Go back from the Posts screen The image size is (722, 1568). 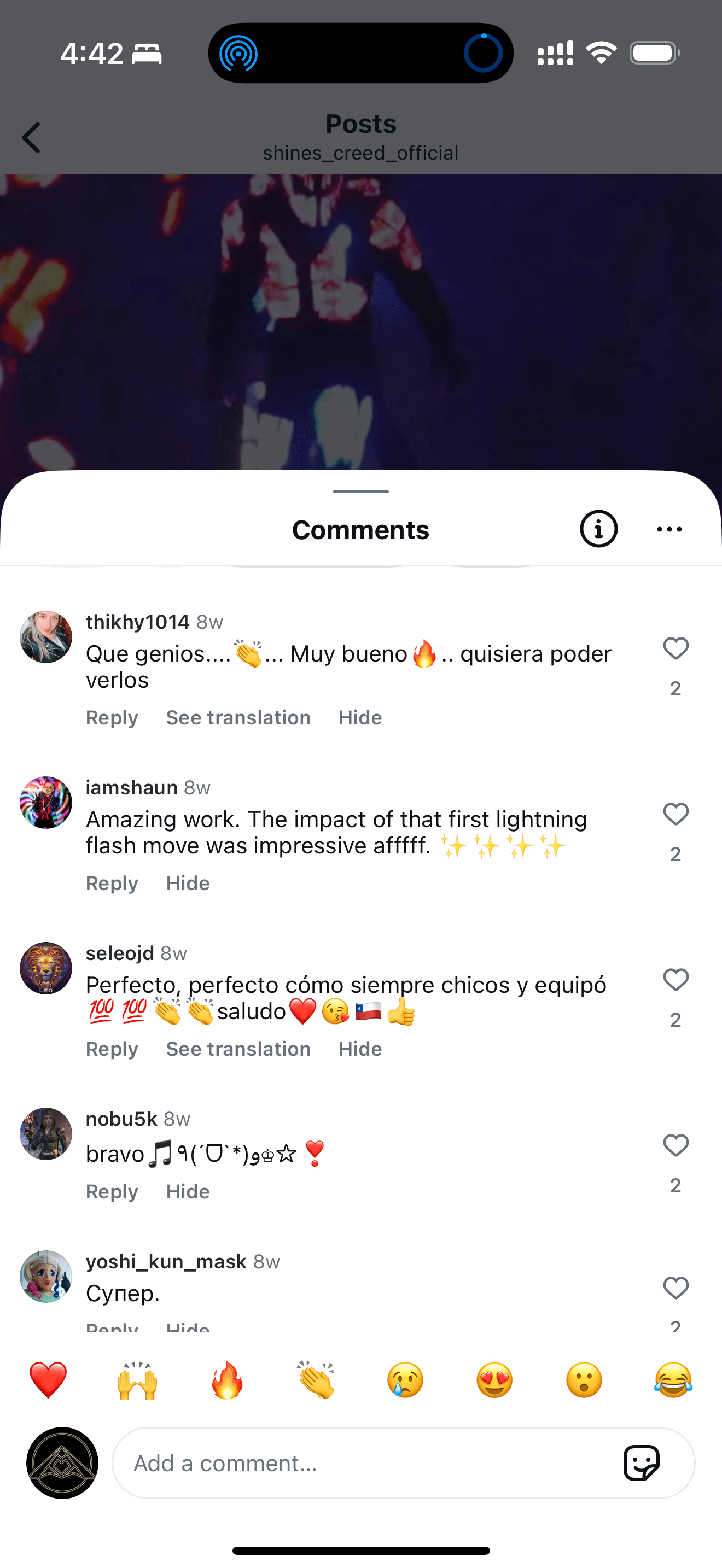(32, 138)
